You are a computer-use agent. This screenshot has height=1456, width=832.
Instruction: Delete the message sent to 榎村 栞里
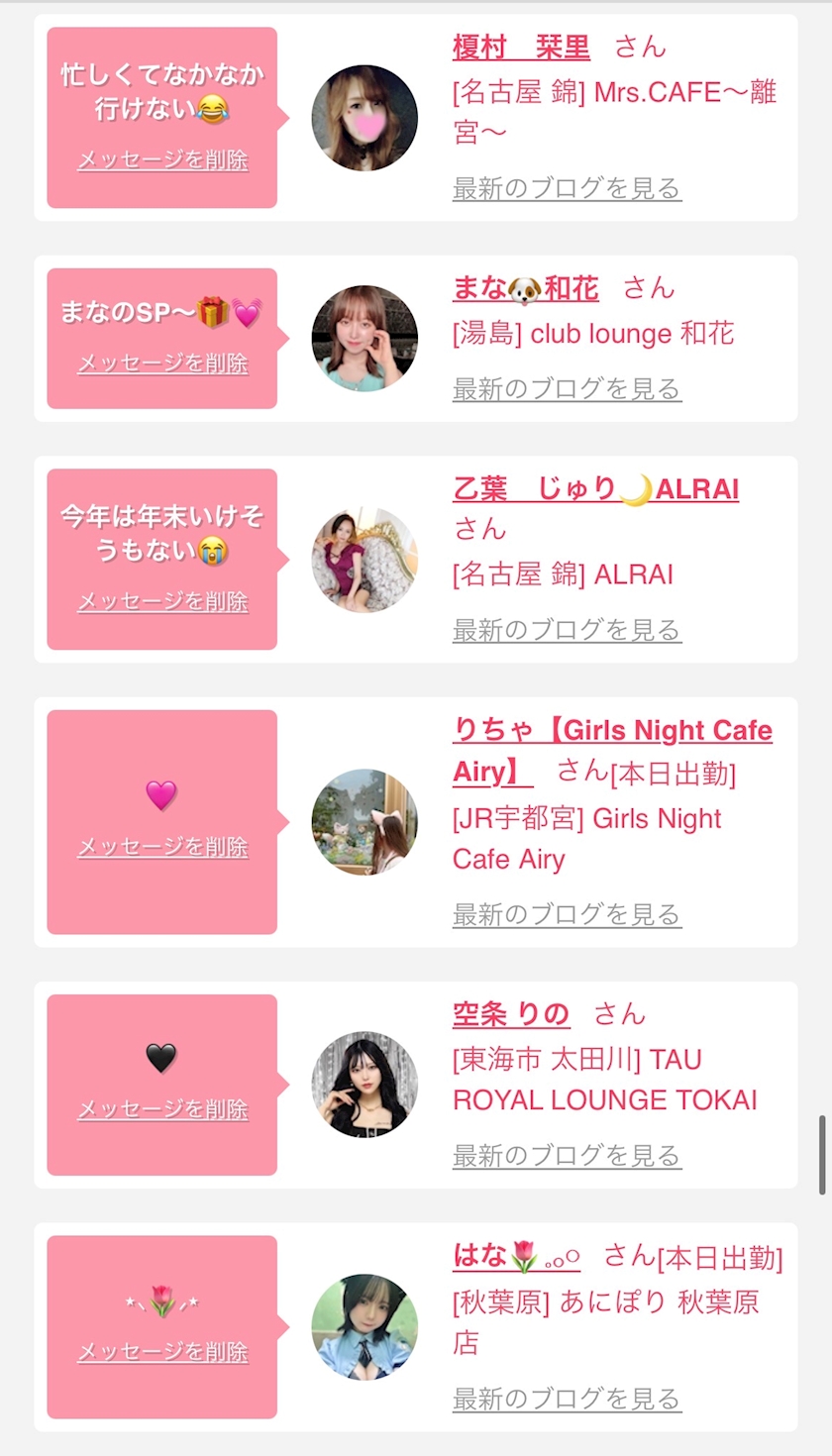tap(162, 159)
